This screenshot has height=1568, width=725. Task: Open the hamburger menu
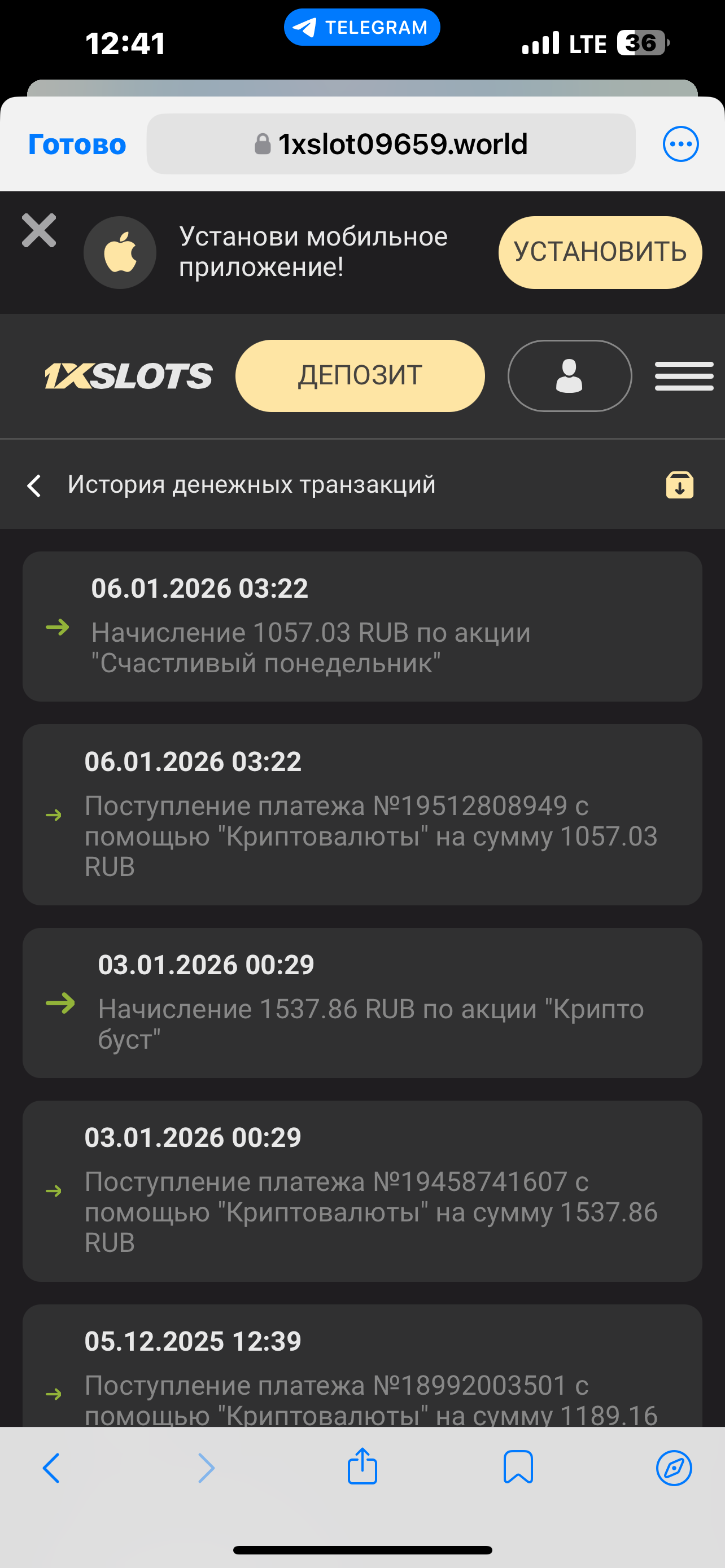click(x=684, y=375)
